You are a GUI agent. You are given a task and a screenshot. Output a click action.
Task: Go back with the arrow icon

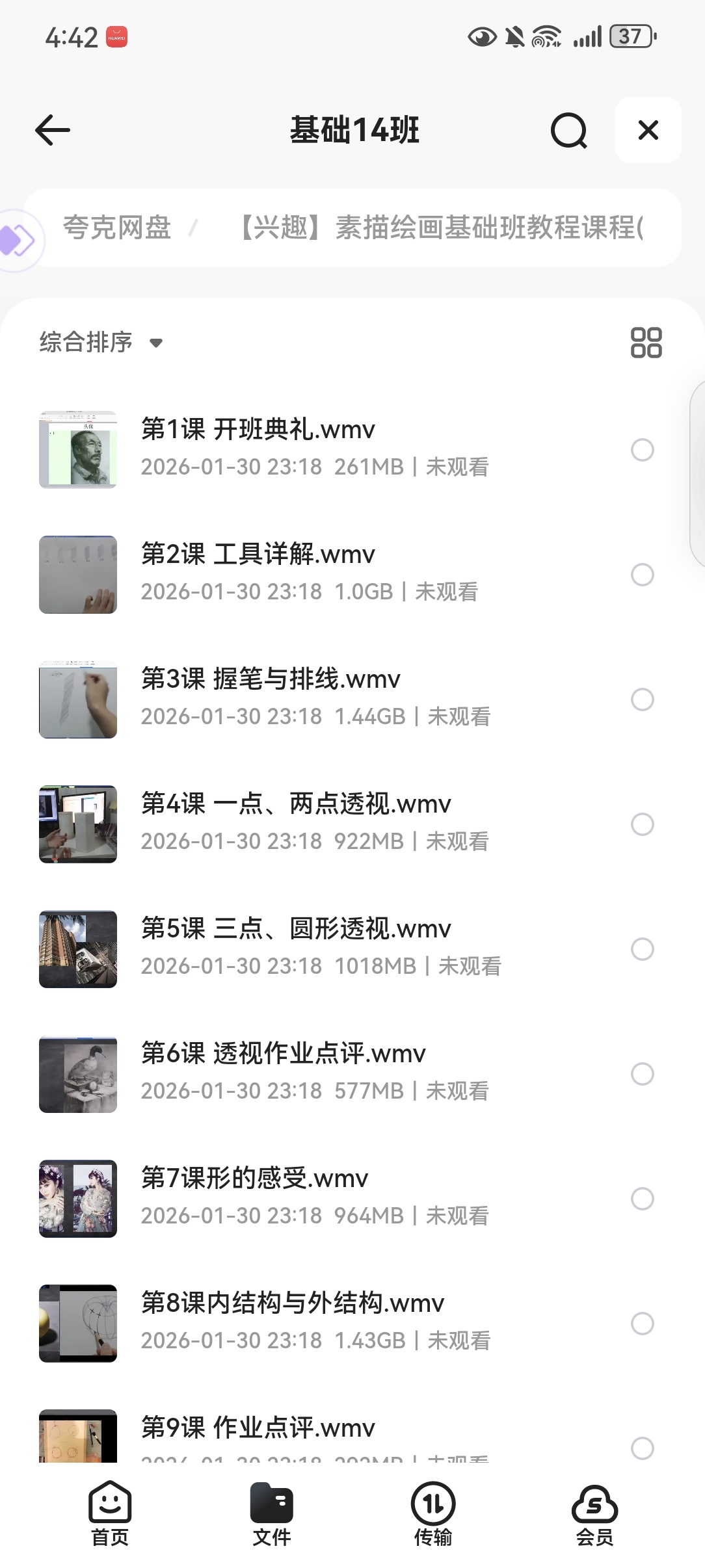(x=53, y=130)
